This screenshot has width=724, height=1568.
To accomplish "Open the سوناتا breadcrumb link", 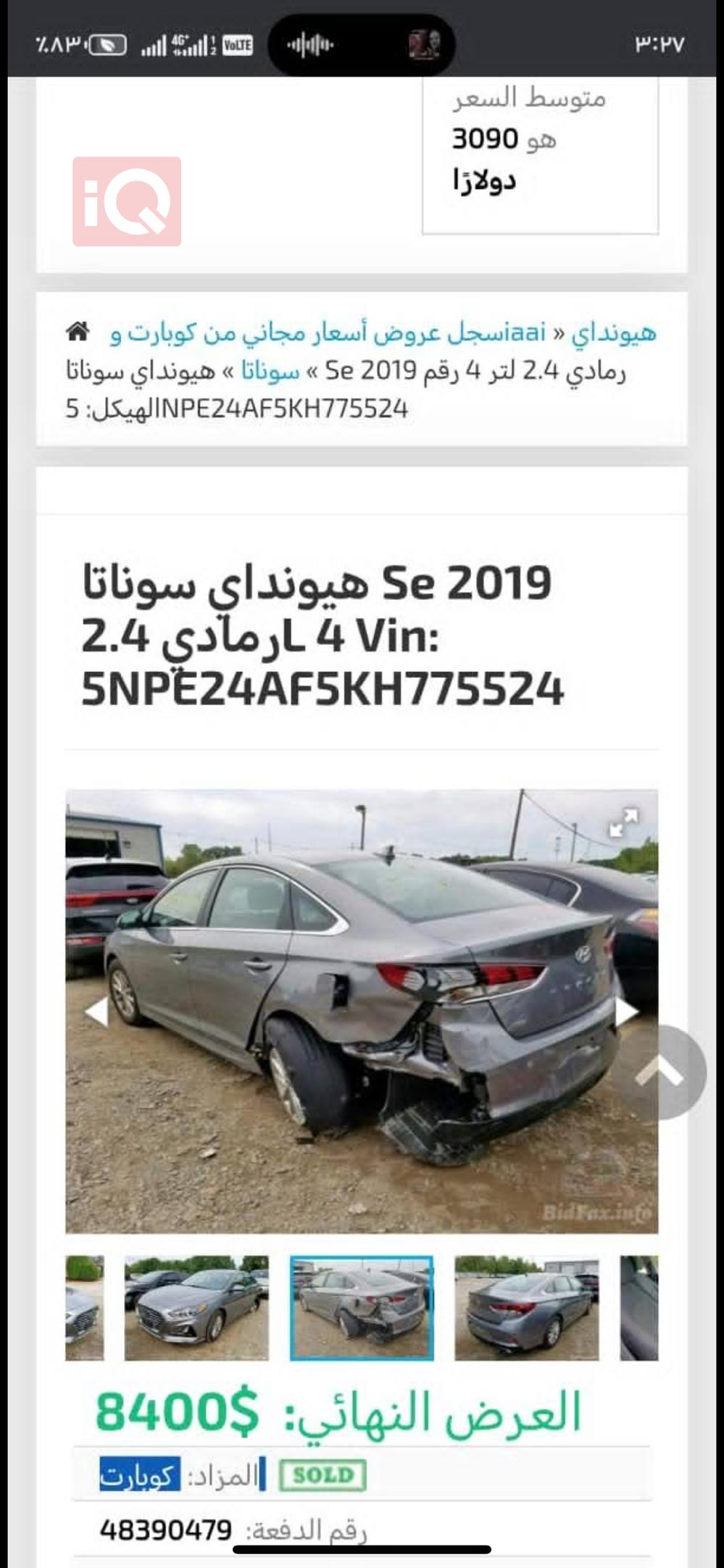I will tap(260, 372).
